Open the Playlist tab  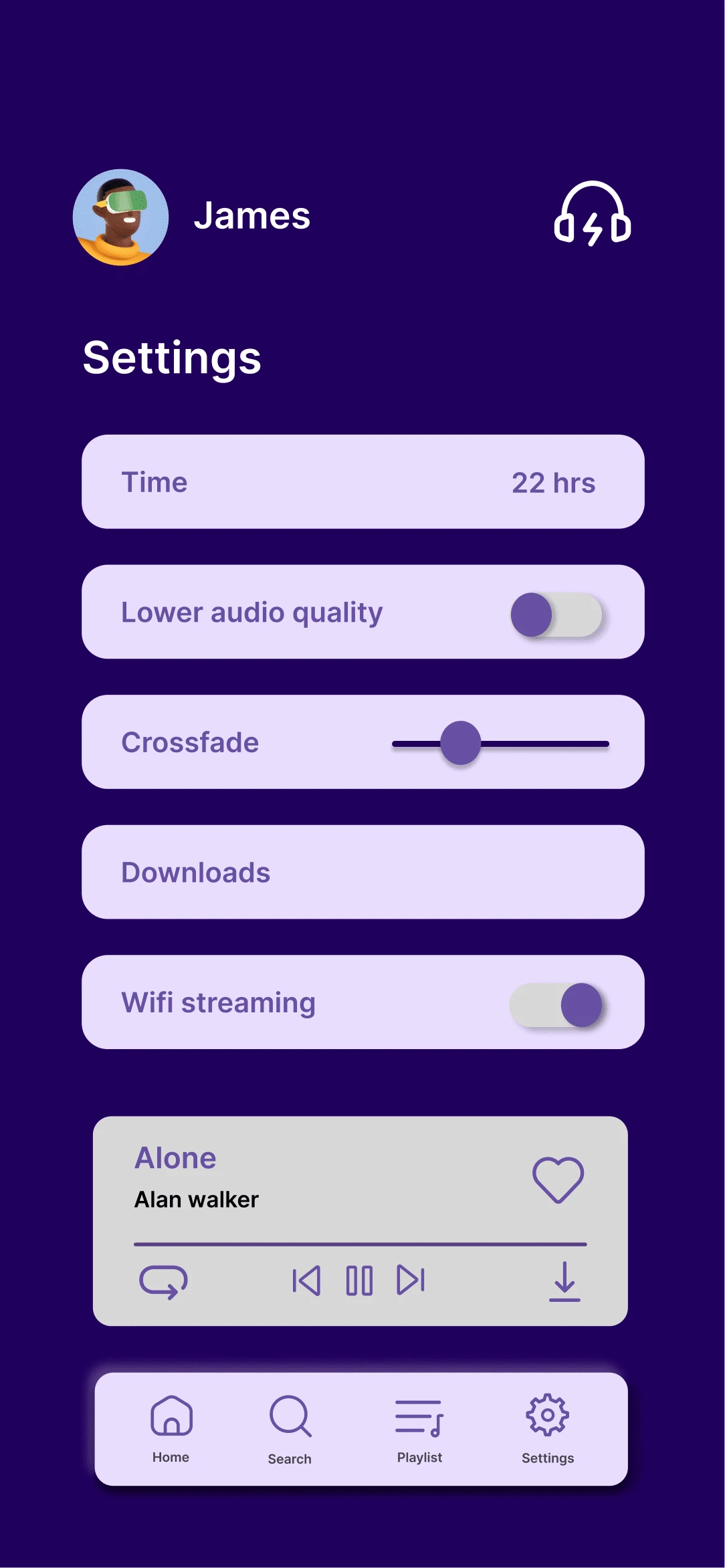coord(419,1429)
